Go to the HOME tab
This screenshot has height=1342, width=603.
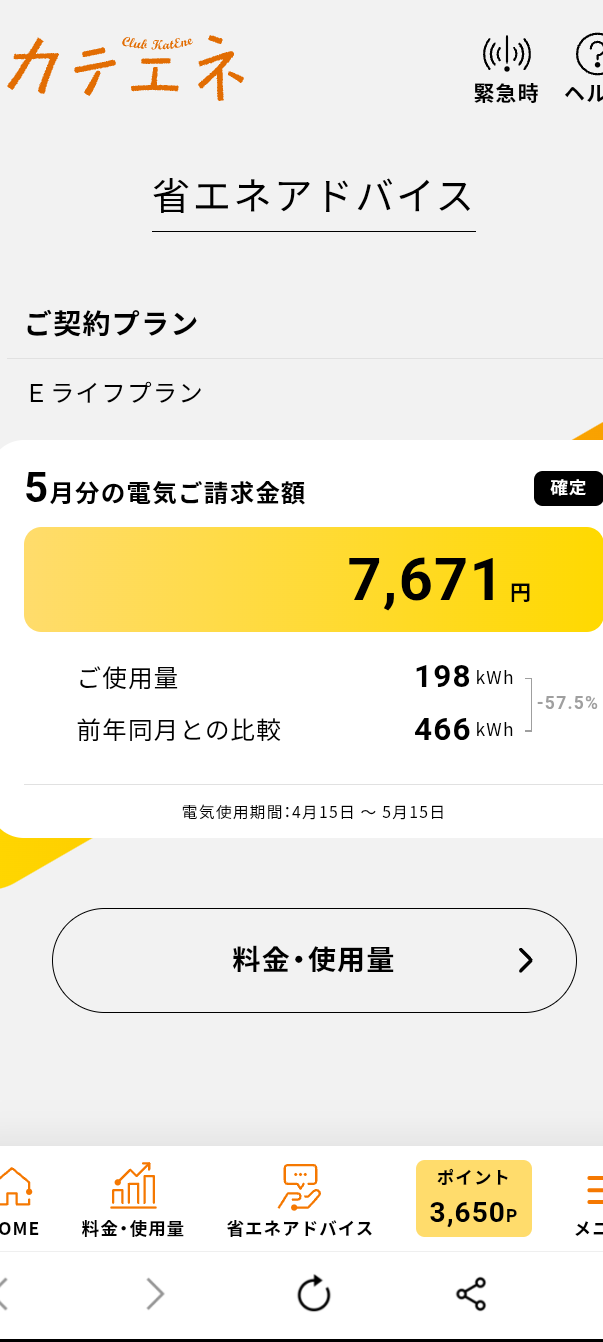click(16, 1200)
